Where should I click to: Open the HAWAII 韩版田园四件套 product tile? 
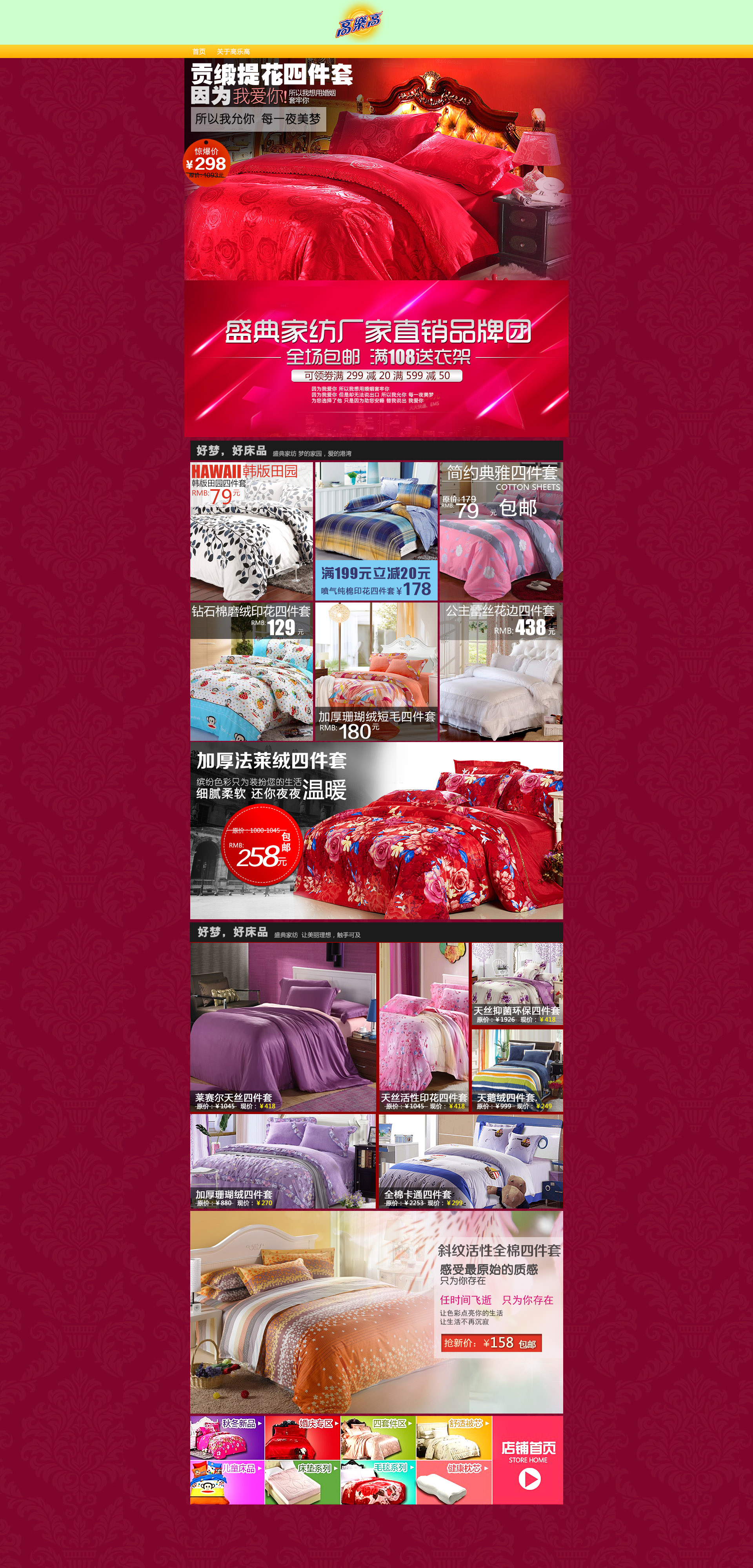(x=251, y=531)
